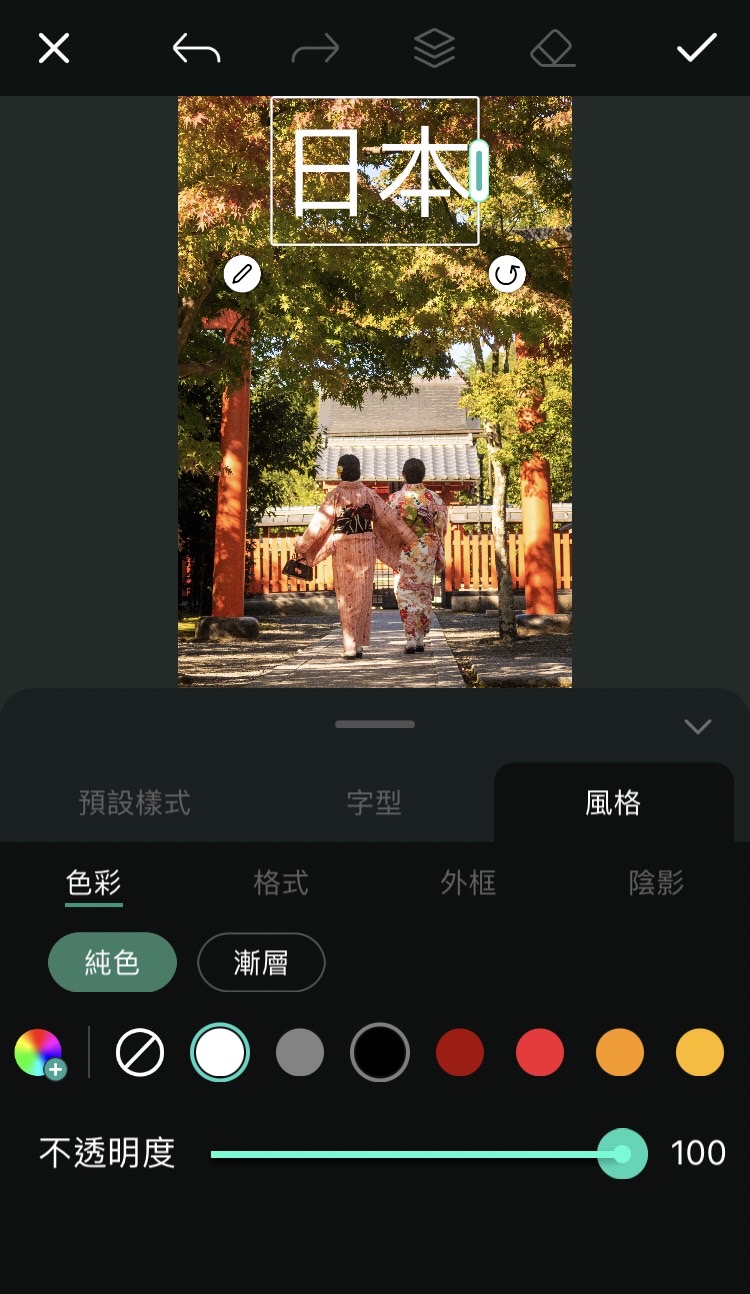Open the layers panel icon
The width and height of the screenshot is (750, 1294).
(x=434, y=48)
